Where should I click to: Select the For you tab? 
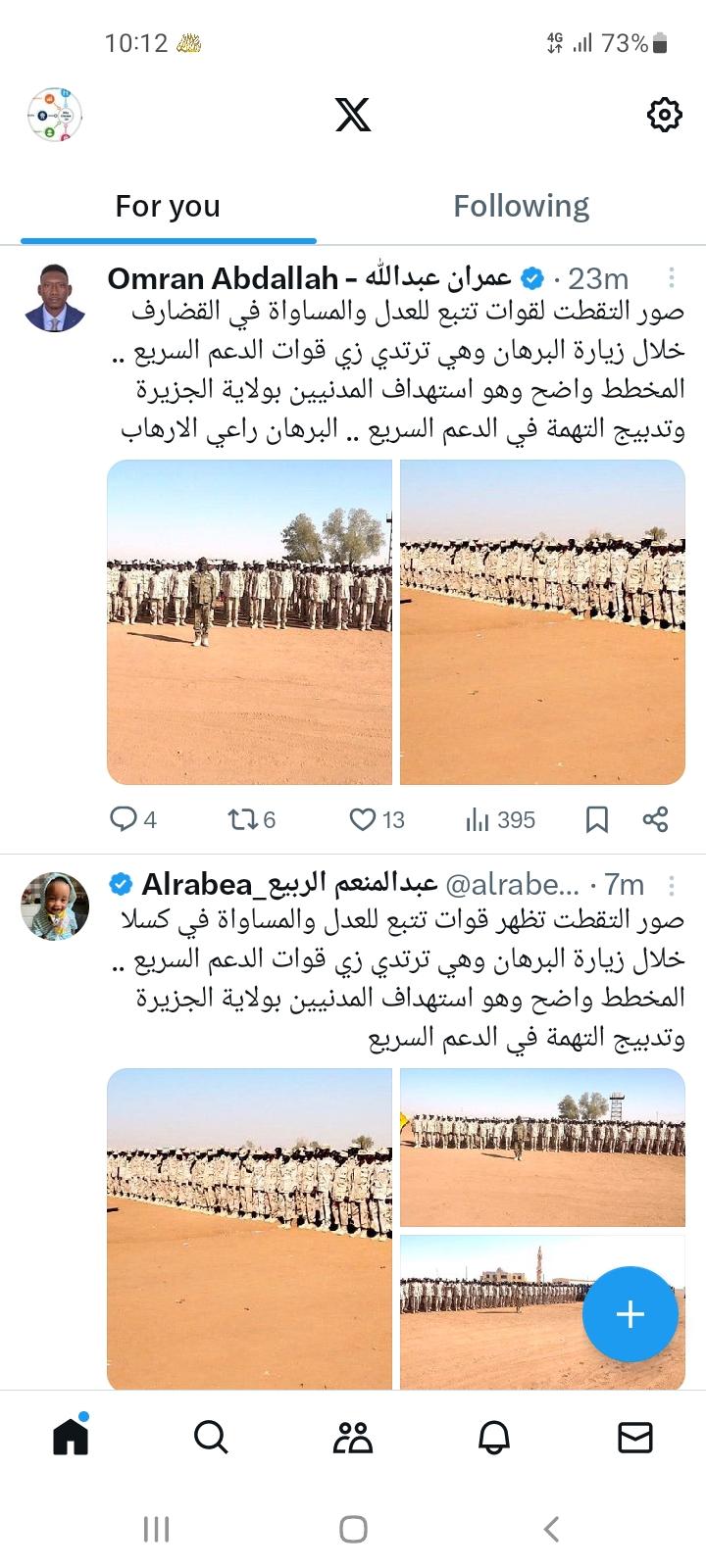coord(168,206)
